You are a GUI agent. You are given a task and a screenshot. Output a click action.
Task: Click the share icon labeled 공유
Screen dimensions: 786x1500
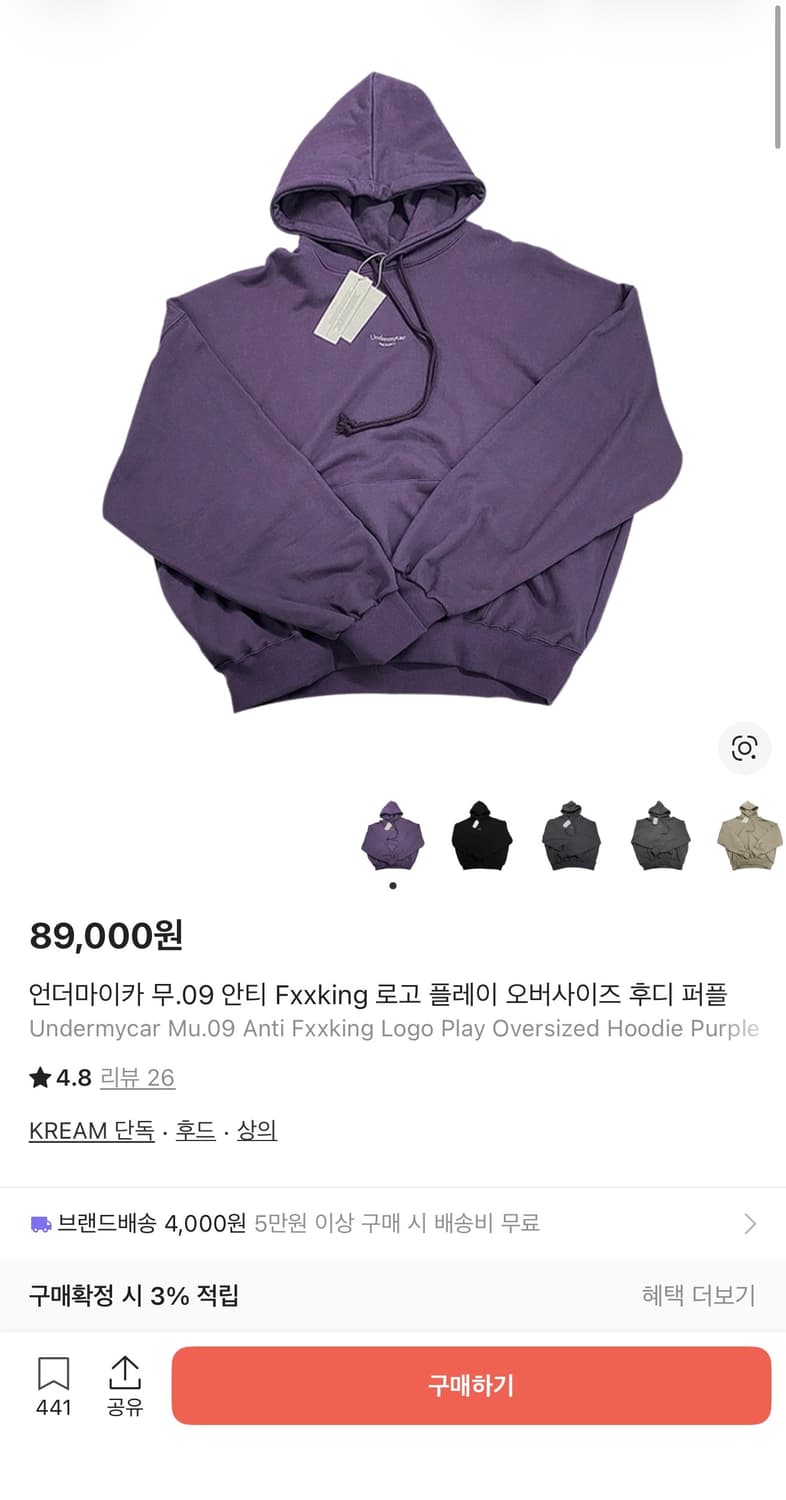click(125, 1373)
